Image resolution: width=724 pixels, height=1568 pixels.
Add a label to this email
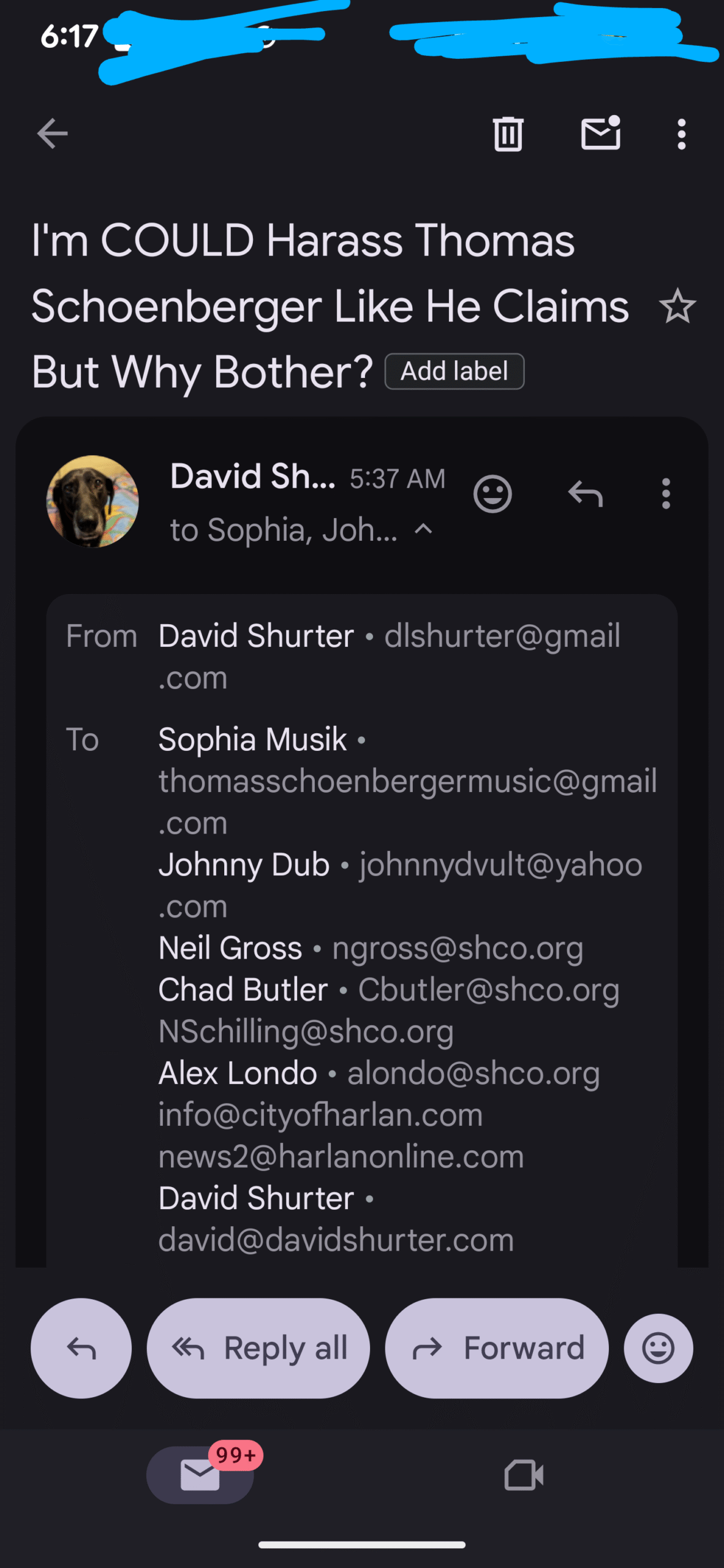click(x=454, y=371)
